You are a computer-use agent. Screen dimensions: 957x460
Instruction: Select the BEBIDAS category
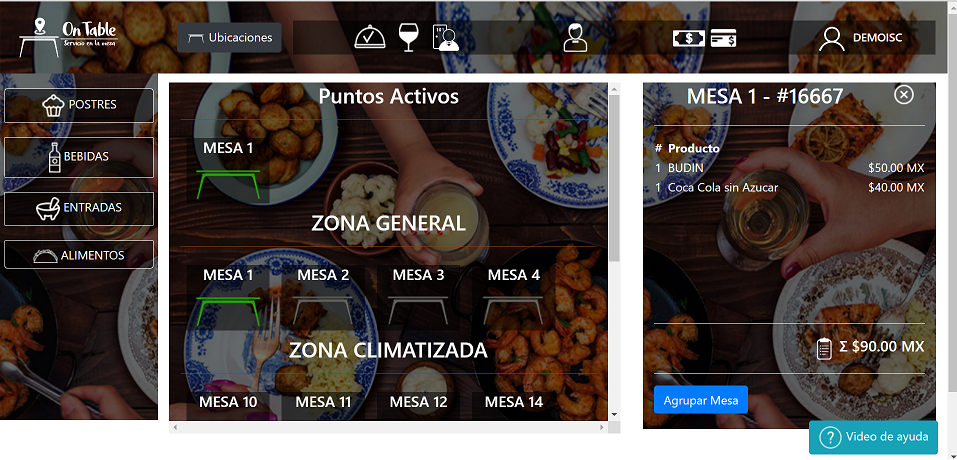pyautogui.click(x=79, y=157)
